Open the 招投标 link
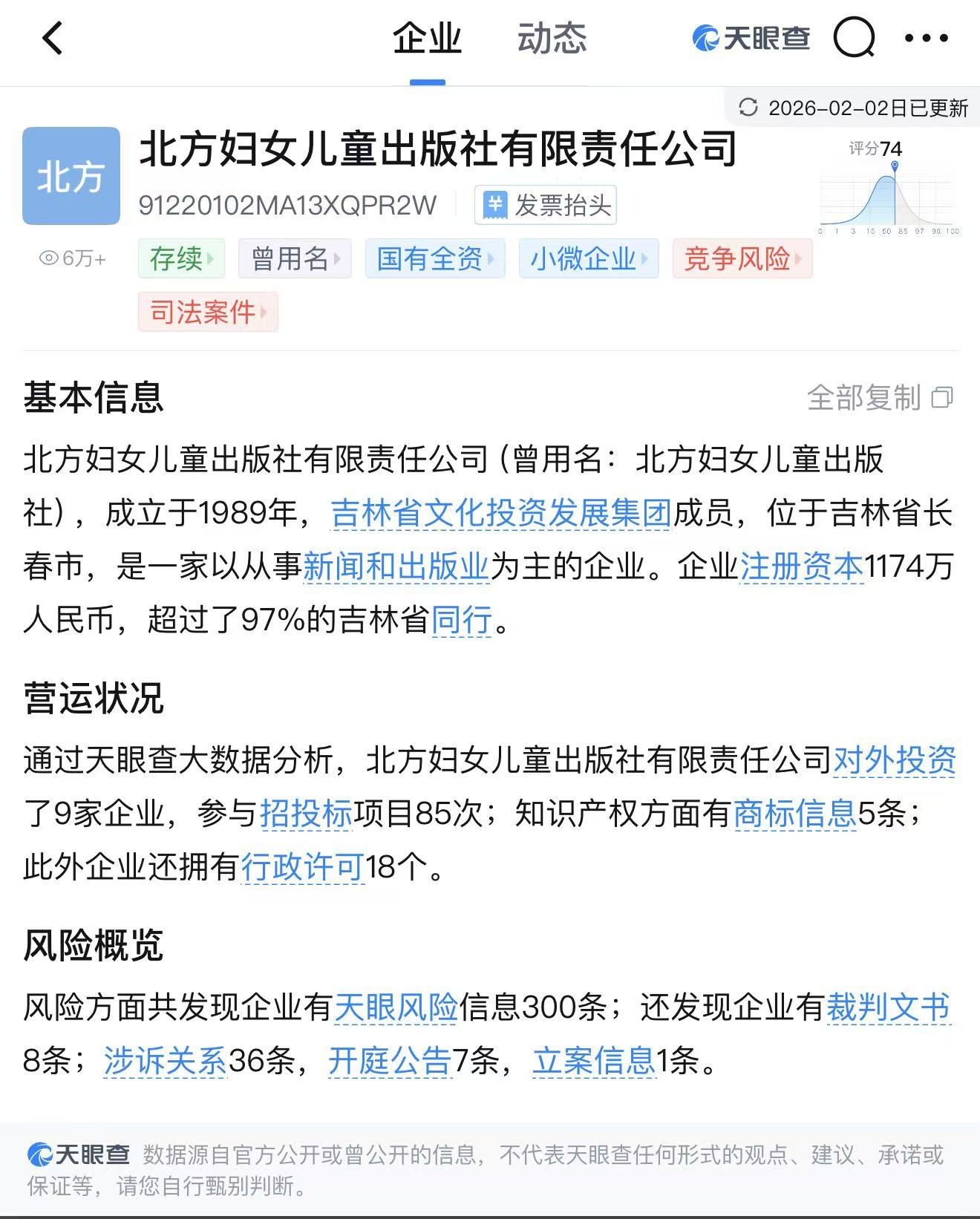 [x=306, y=813]
